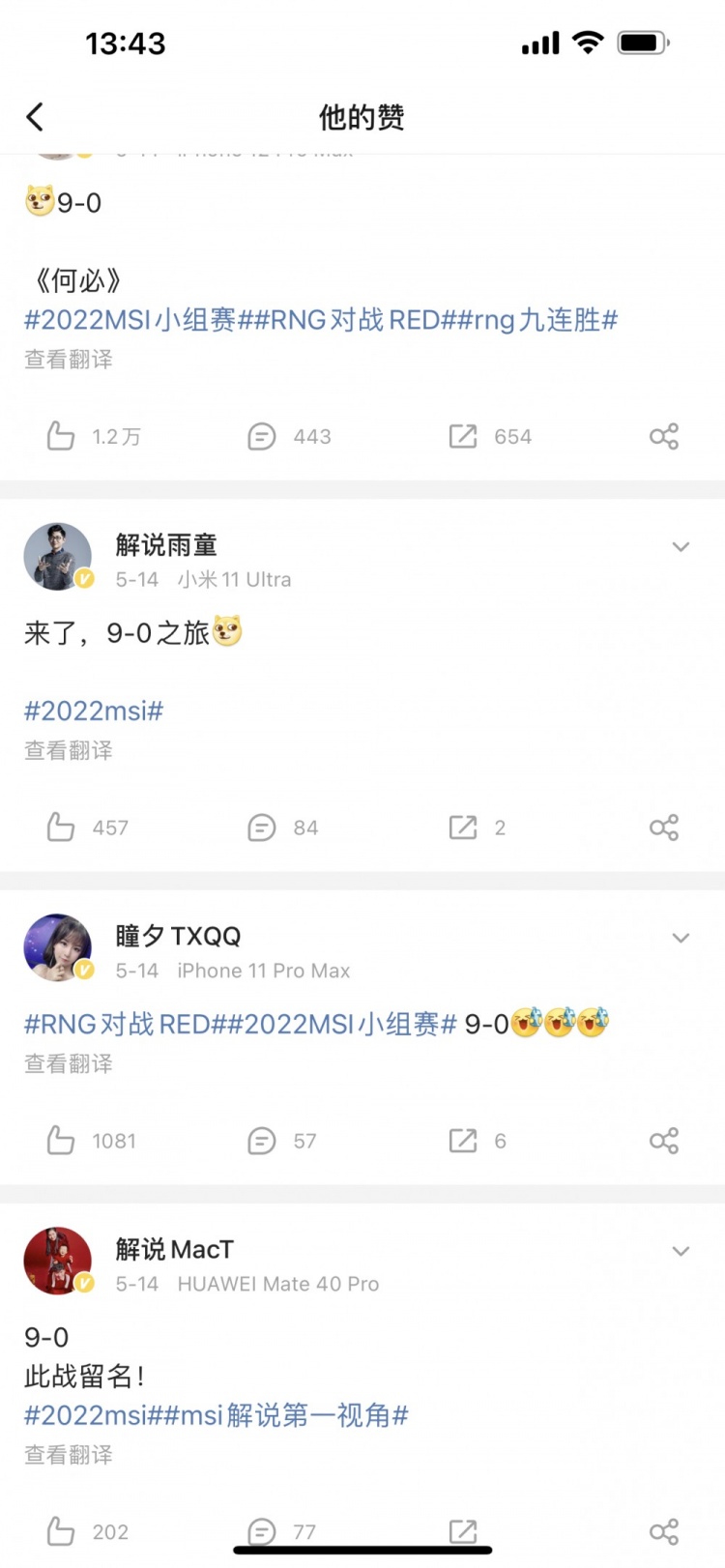Open #msi解说第一视角# hashtag link

(294, 1416)
